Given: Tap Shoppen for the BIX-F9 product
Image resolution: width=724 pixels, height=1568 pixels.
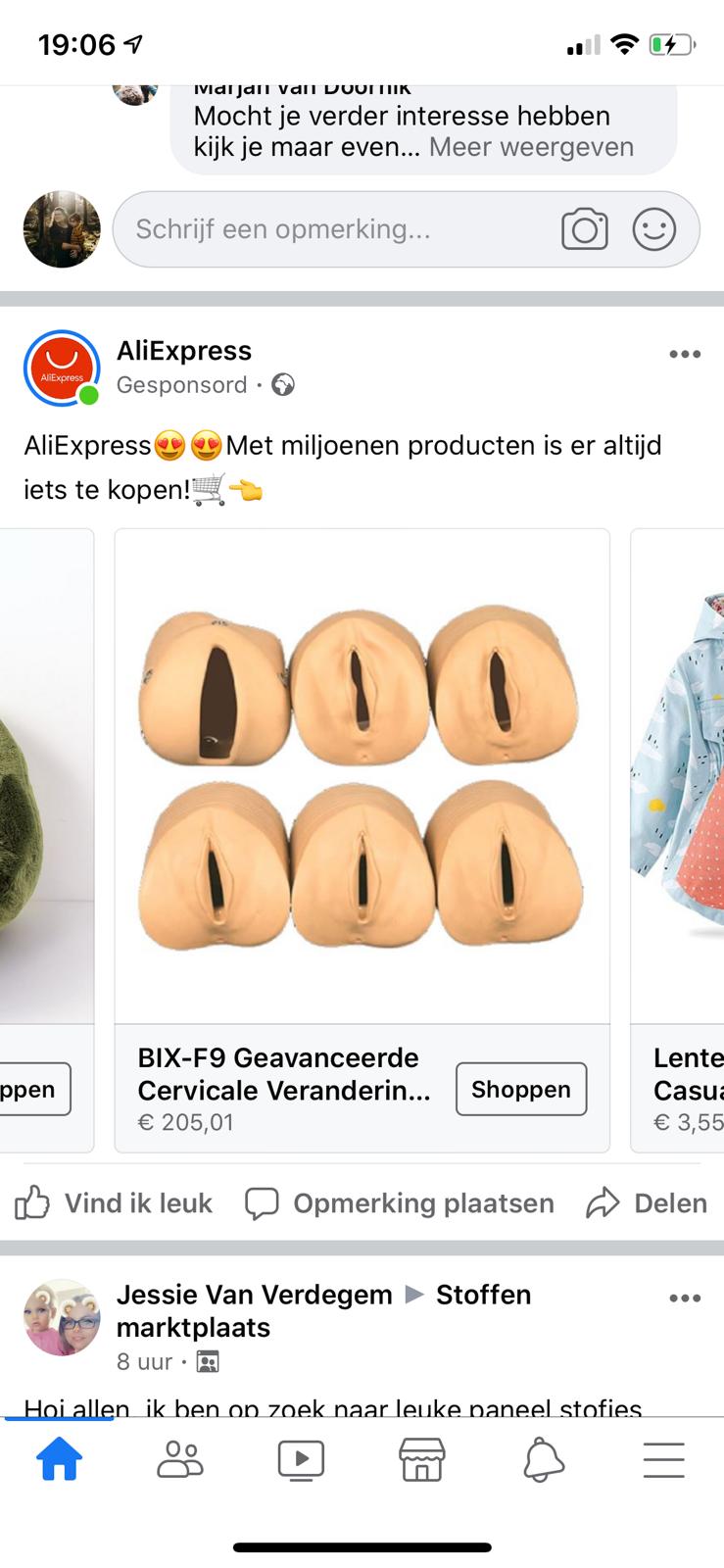Looking at the screenshot, I should click(x=521, y=1089).
